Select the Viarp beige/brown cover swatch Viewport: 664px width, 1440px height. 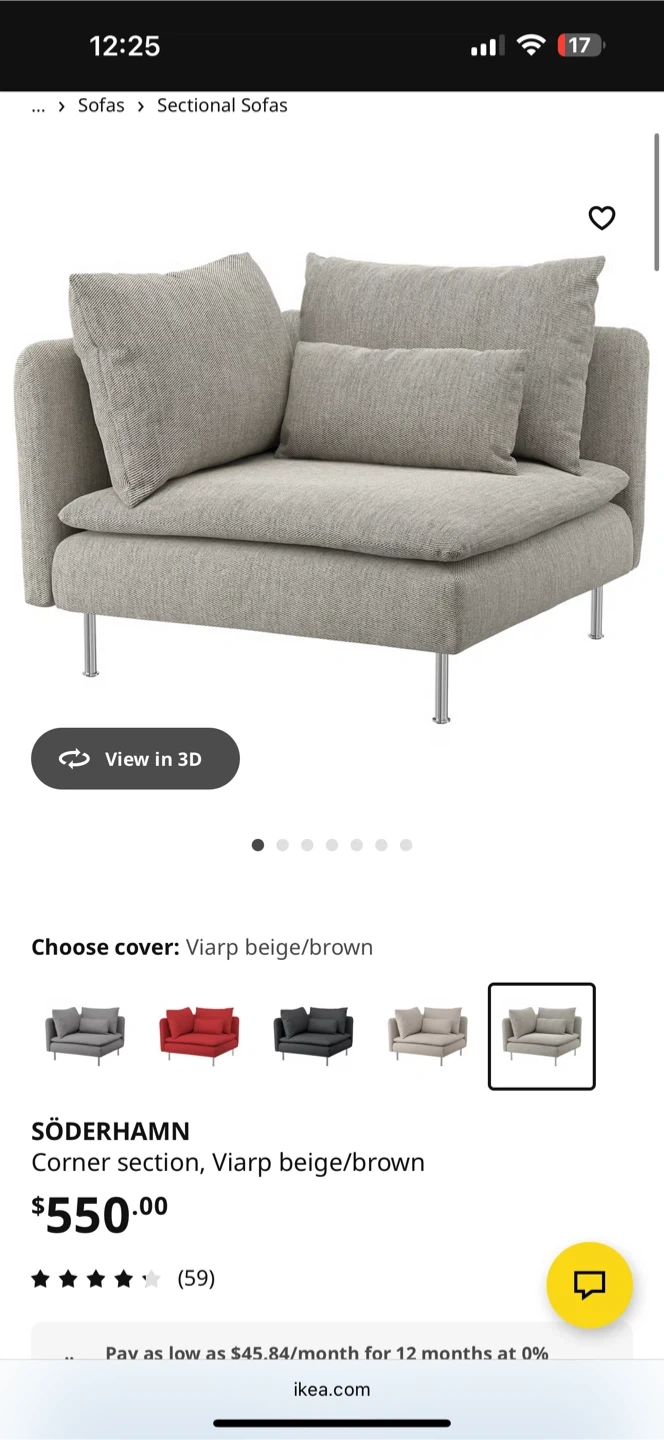tap(541, 1036)
